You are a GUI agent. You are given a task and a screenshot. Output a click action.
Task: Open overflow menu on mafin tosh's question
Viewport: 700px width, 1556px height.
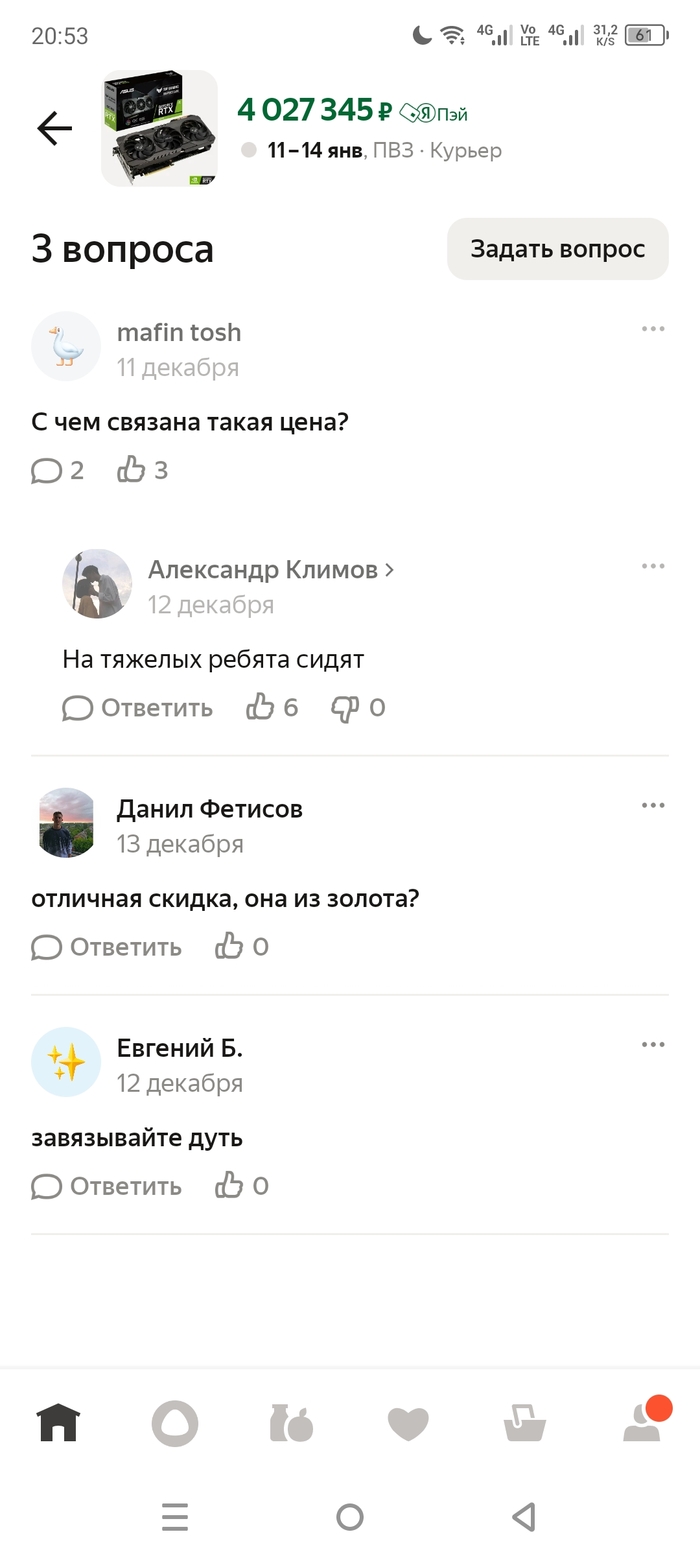pos(653,329)
